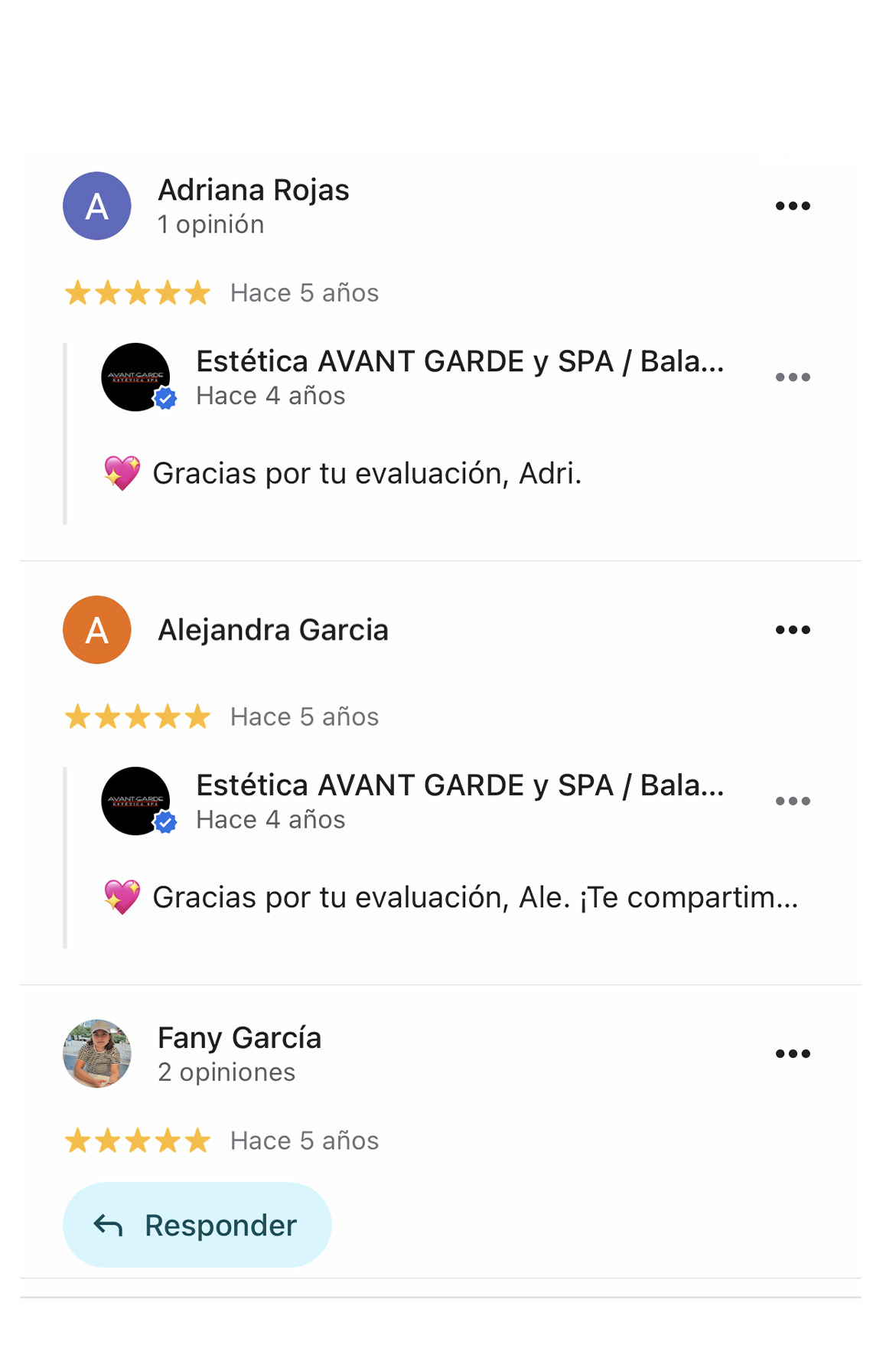Open options for the reply to Adriana Rojas

click(792, 377)
